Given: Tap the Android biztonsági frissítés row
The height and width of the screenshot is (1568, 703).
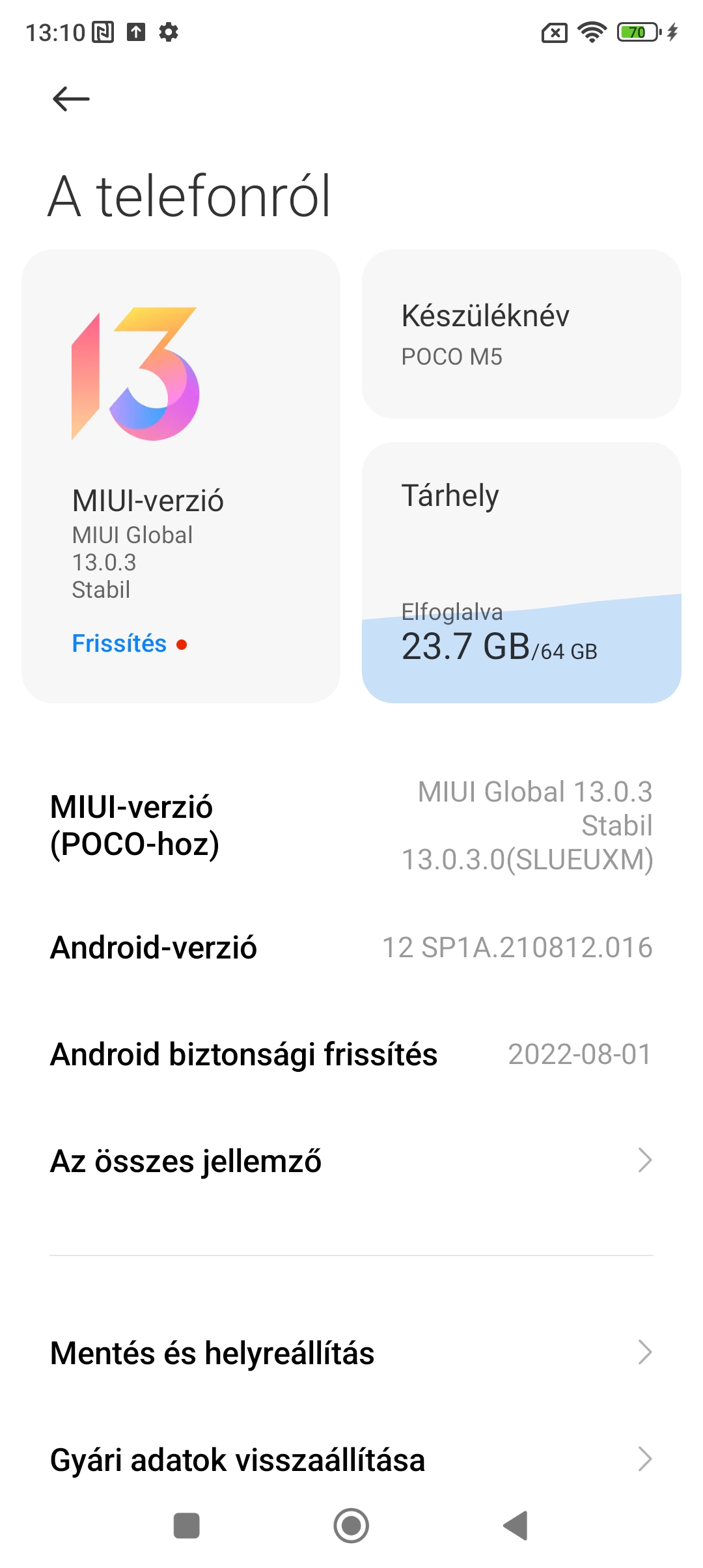Looking at the screenshot, I should (351, 1054).
